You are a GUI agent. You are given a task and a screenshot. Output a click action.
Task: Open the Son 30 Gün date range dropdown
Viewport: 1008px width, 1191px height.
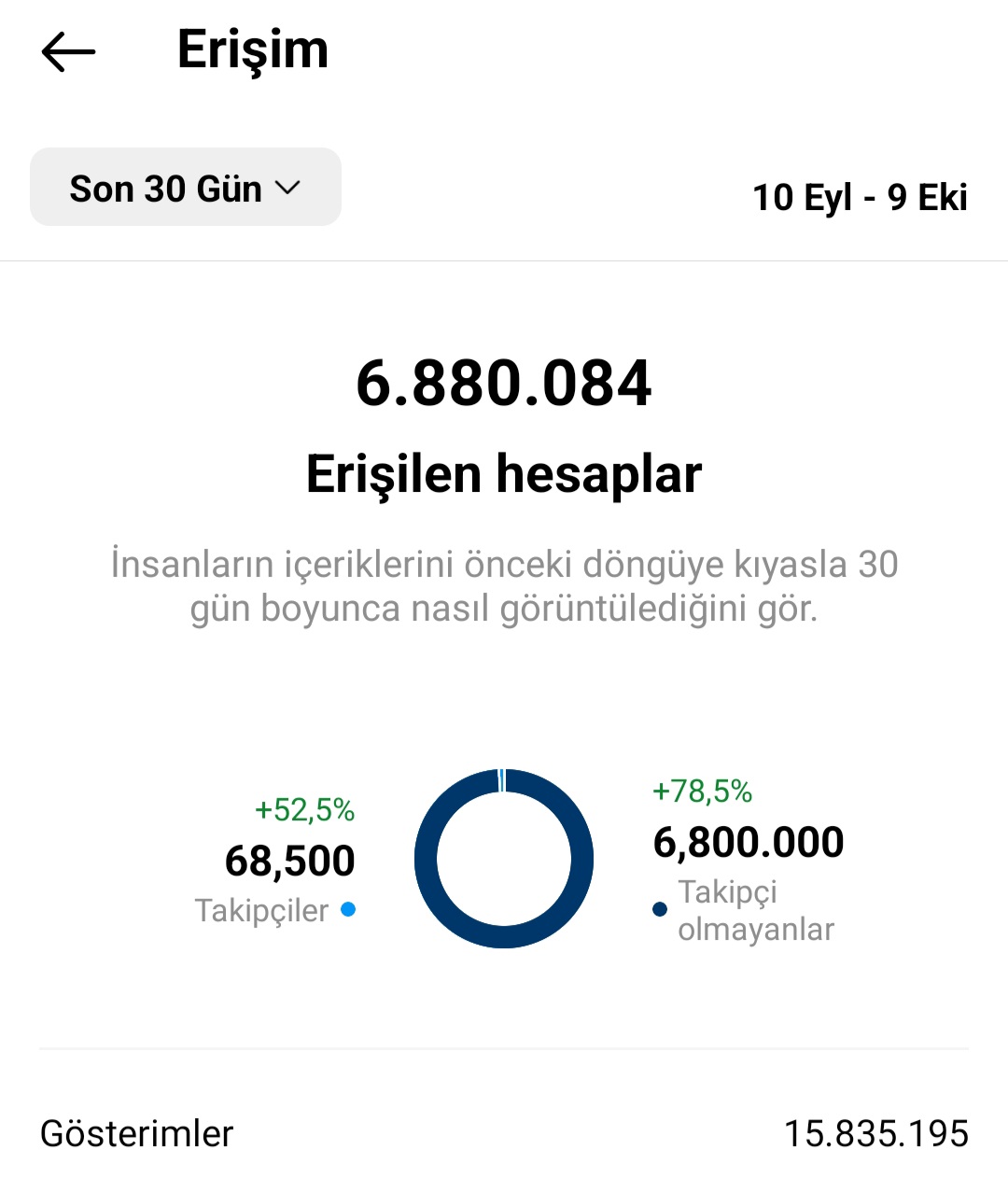click(x=186, y=187)
